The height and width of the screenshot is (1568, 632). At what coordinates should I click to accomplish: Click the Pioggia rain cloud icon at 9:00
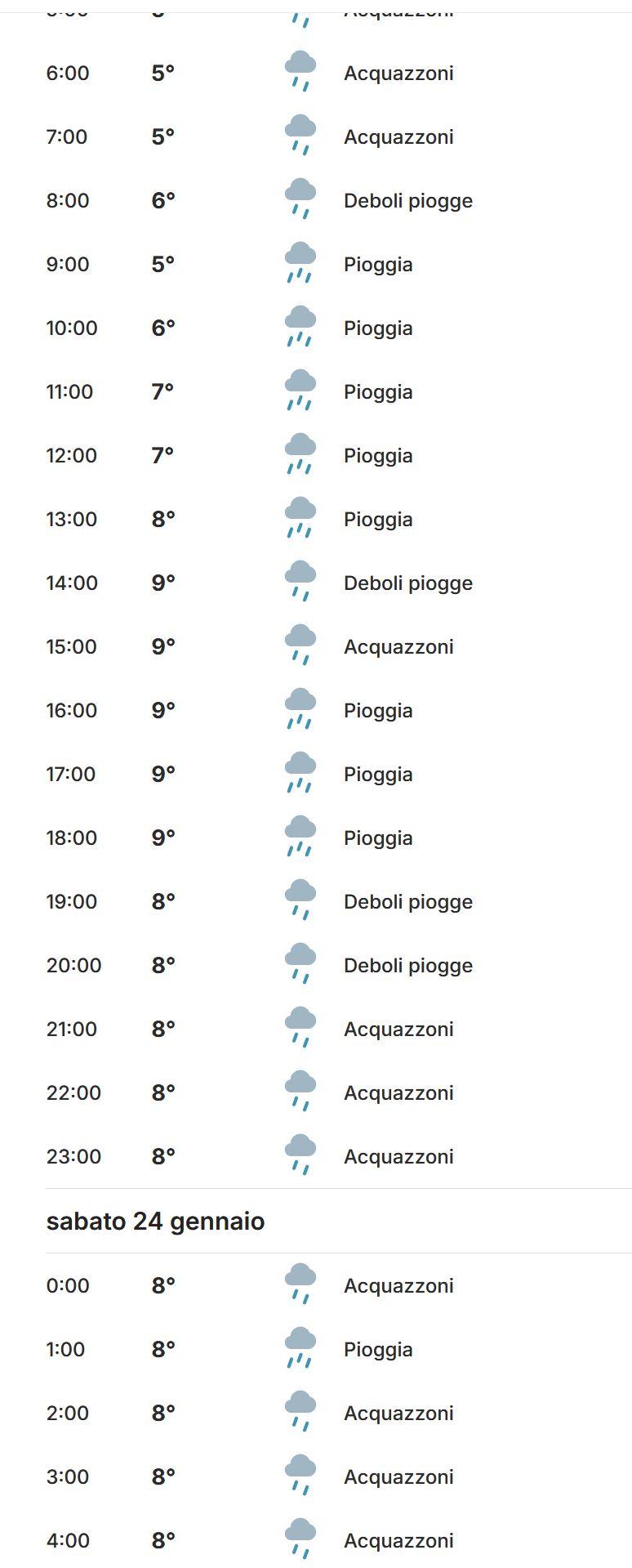coord(299,263)
